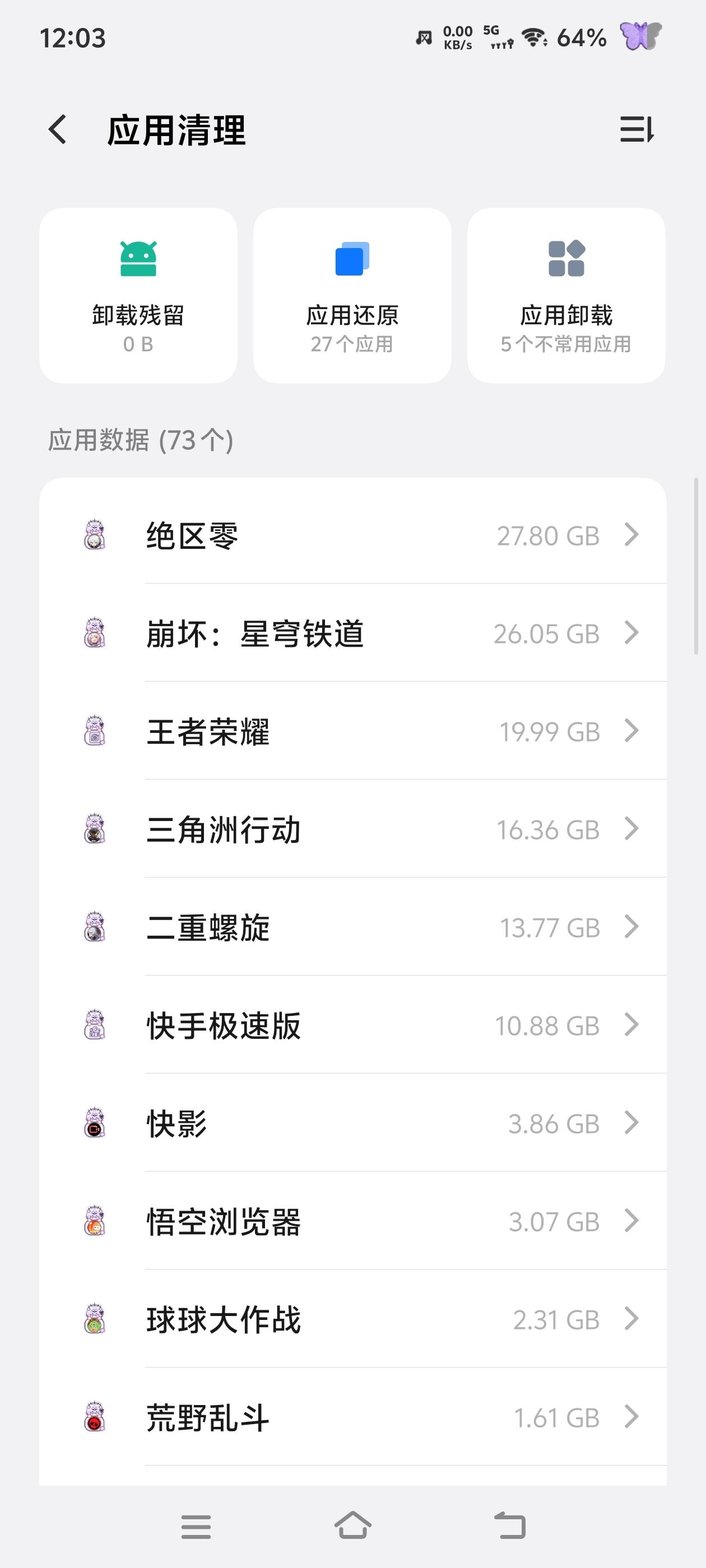This screenshot has height=1568, width=706.
Task: Open 绝区零 app data details
Action: (354, 536)
